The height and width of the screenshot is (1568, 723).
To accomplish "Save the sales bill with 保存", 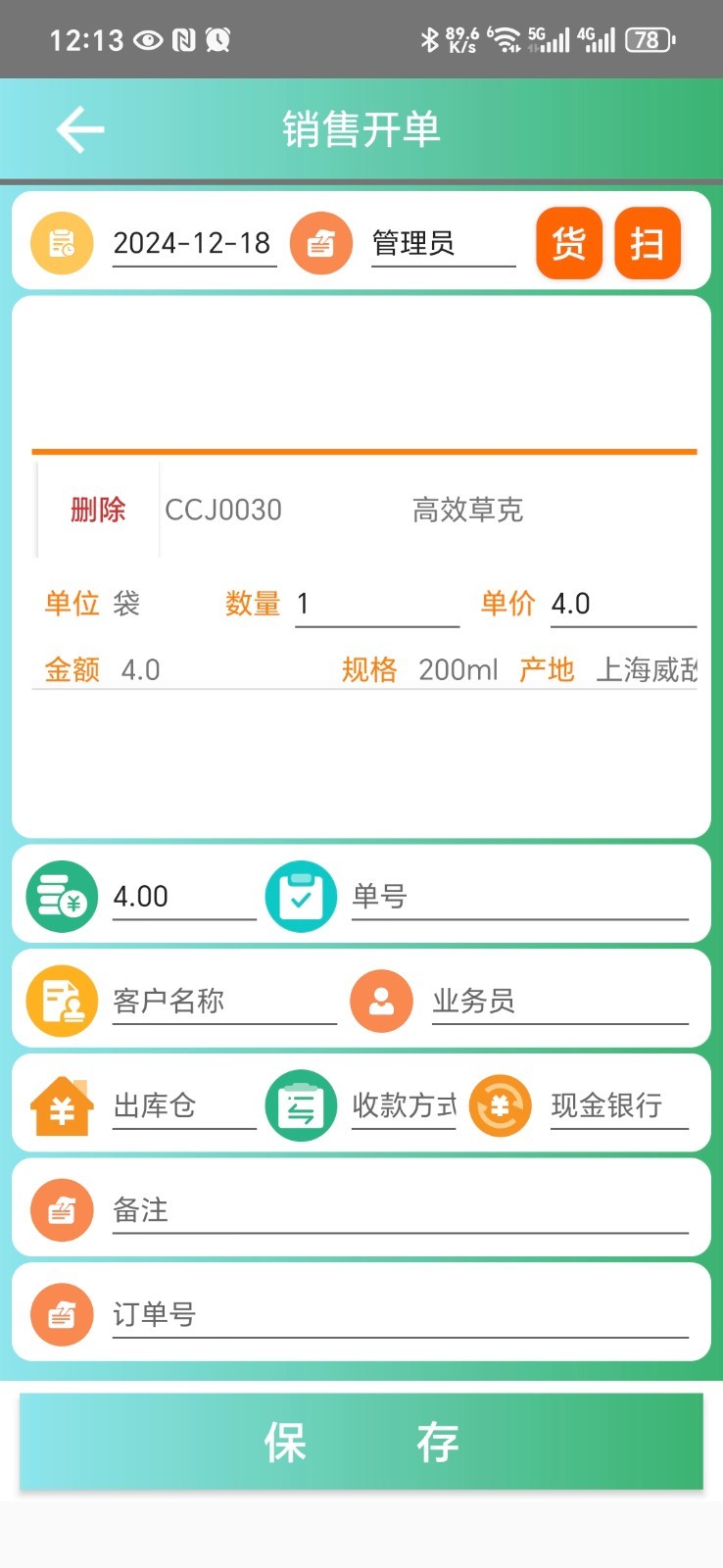I will coord(361,1442).
